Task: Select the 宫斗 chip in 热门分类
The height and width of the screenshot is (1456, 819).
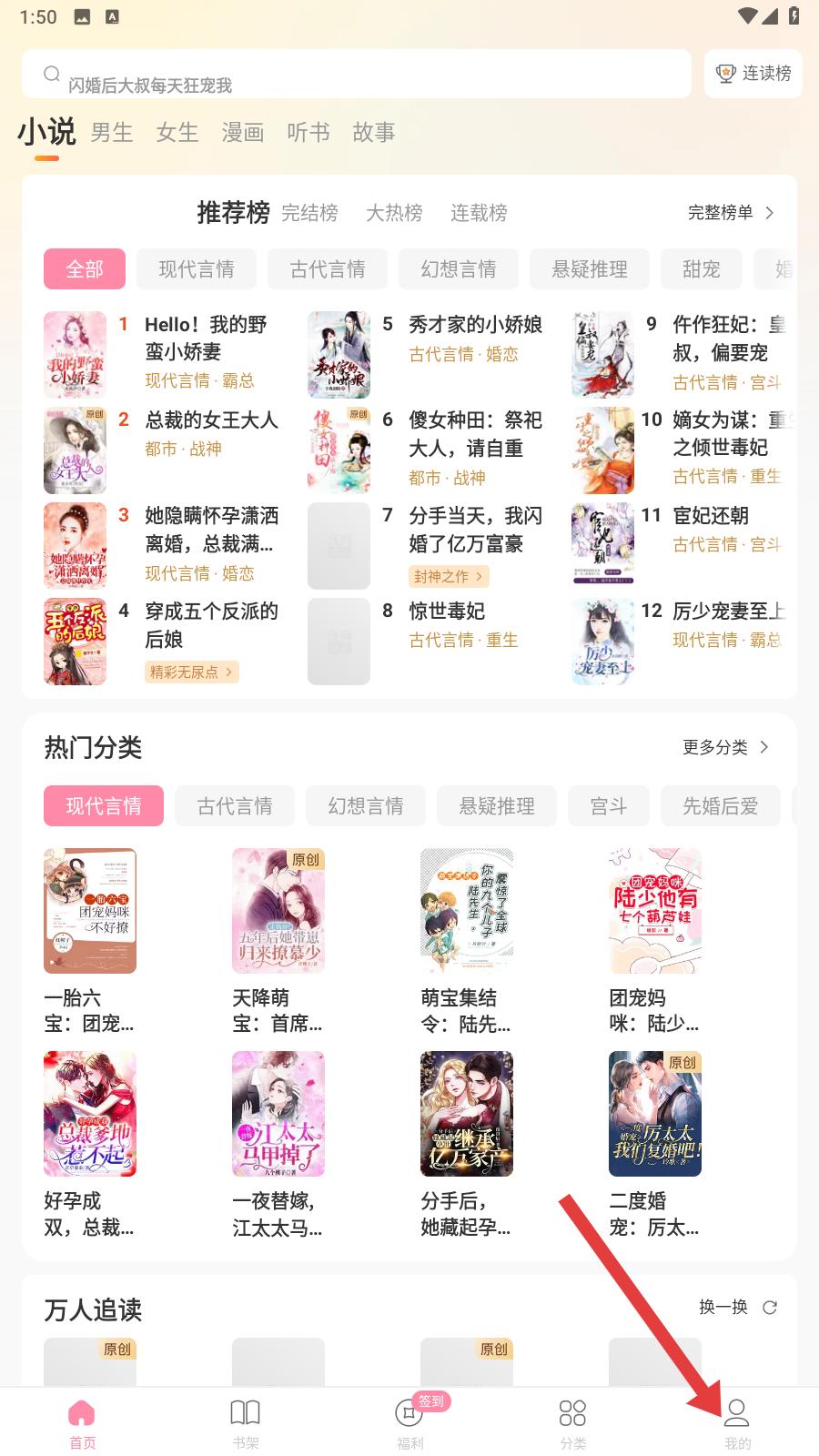Action: click(x=609, y=806)
